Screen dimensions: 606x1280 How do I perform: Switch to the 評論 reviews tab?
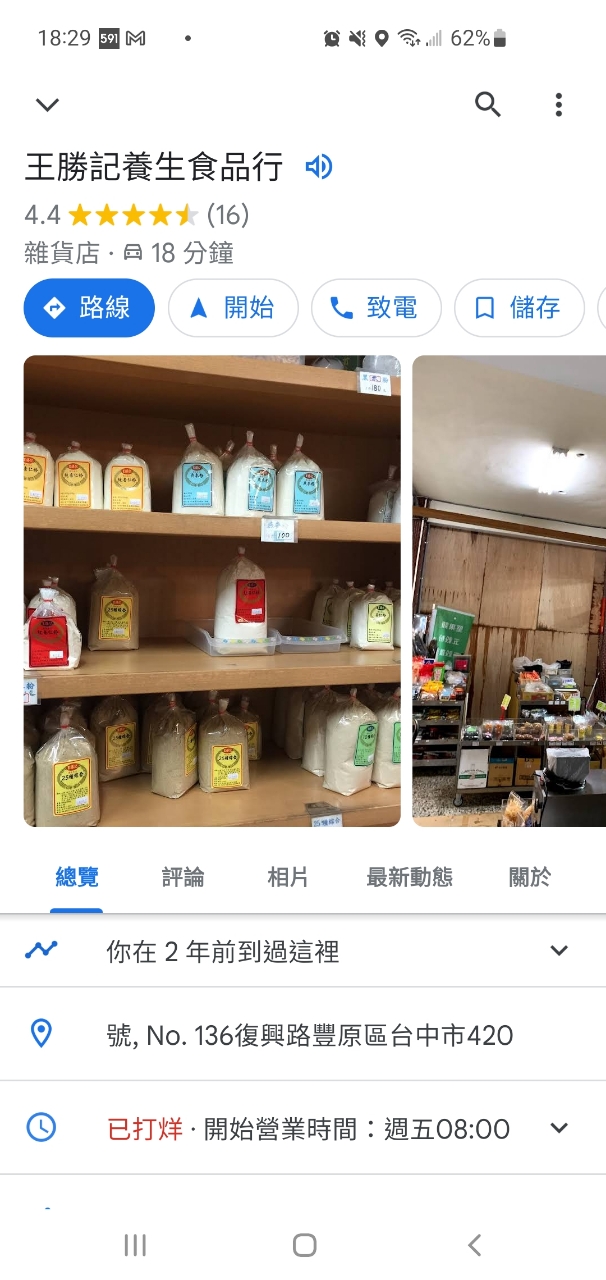(183, 878)
